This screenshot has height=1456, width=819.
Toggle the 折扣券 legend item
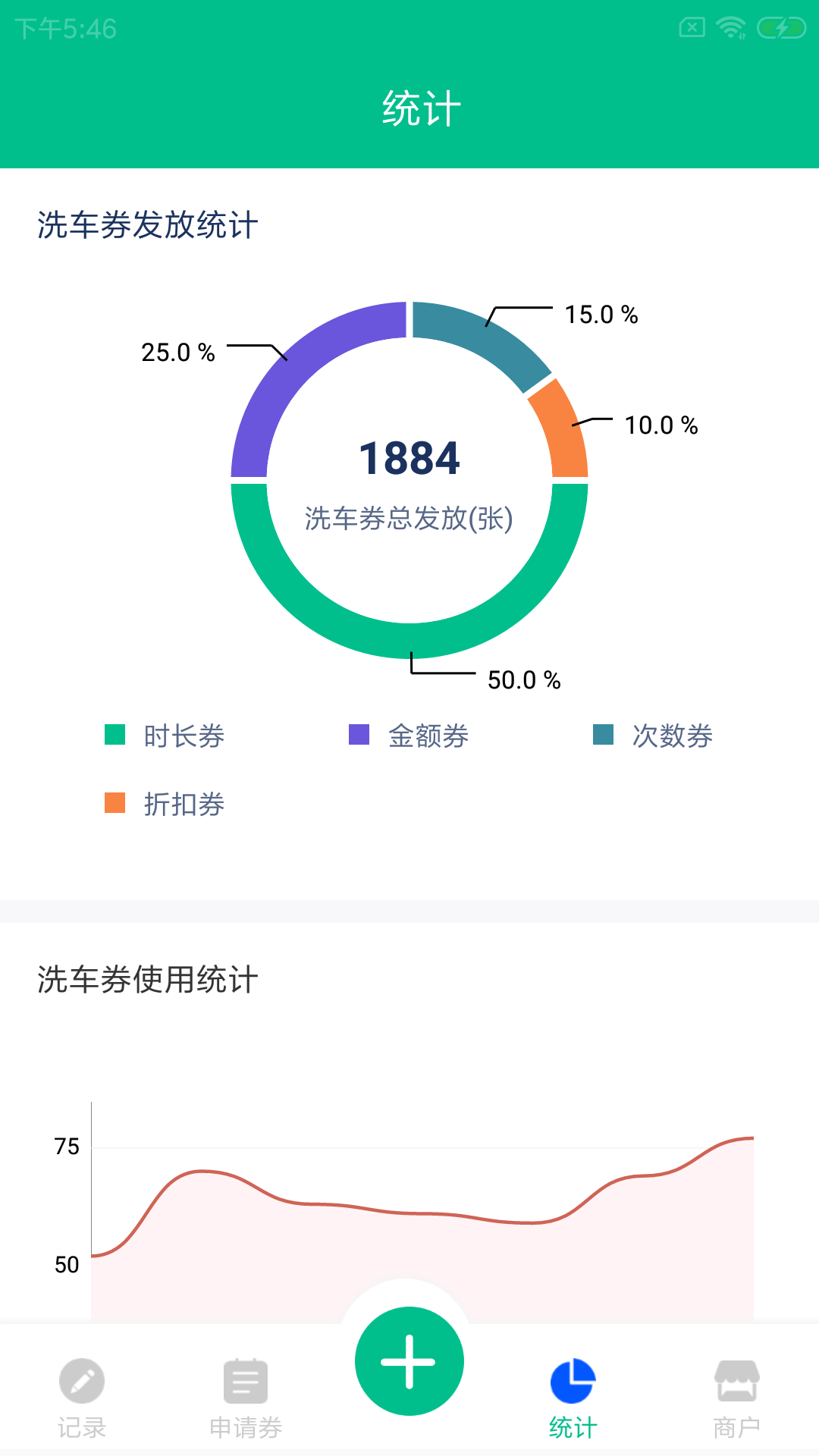[x=165, y=804]
